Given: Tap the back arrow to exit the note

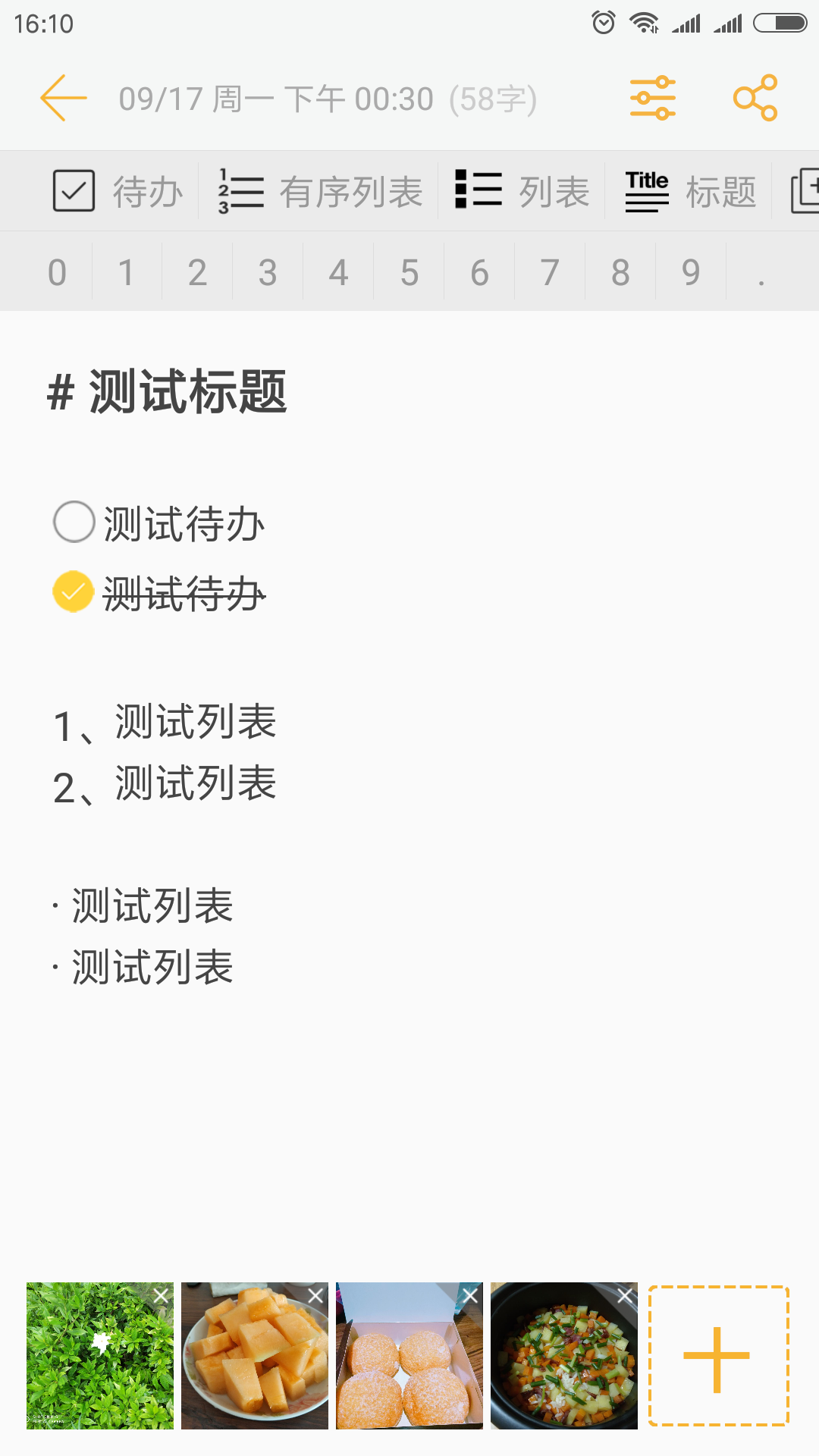Looking at the screenshot, I should (x=61, y=97).
